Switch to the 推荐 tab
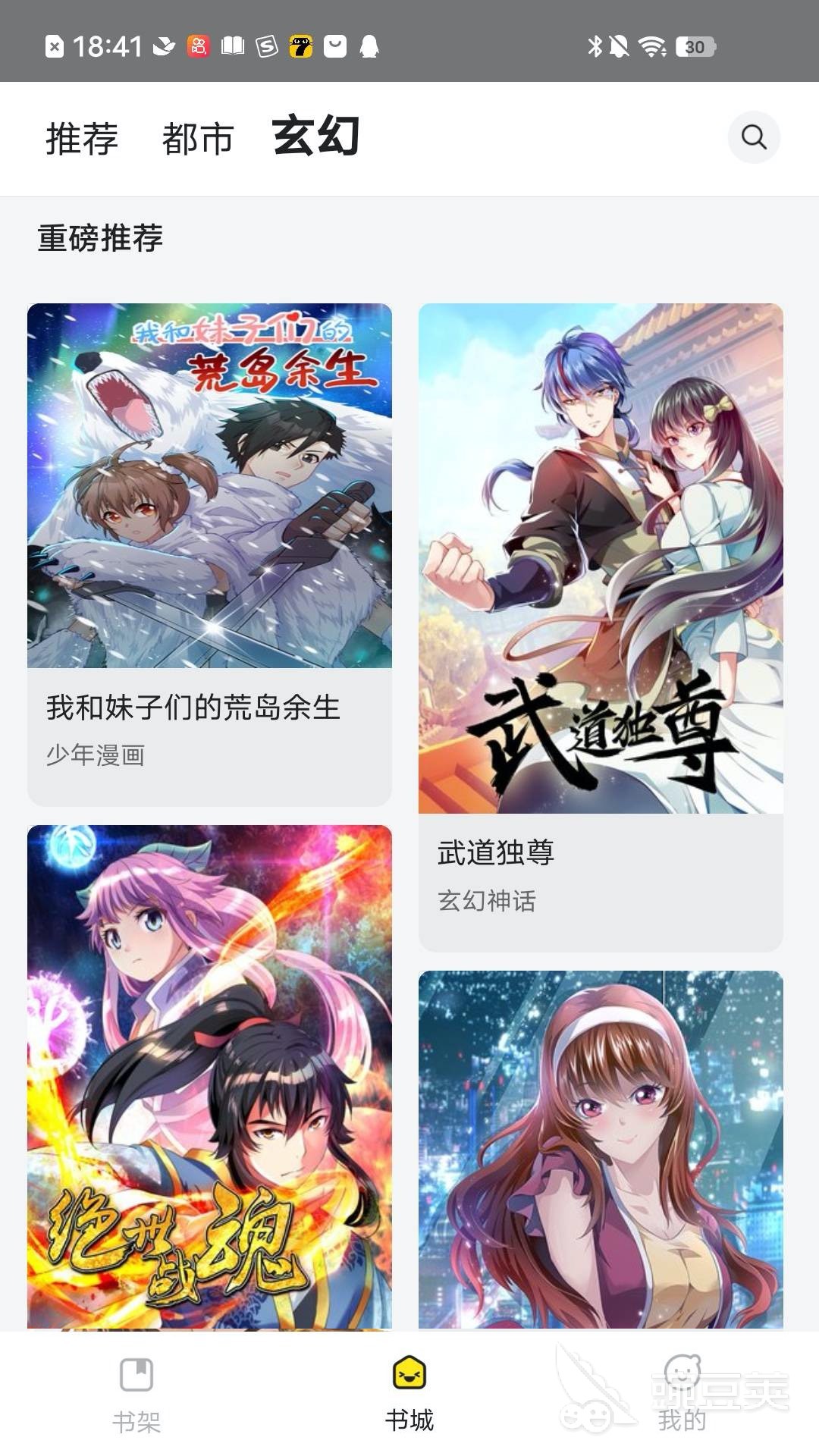Screen dimensions: 819x1456 click(x=80, y=138)
